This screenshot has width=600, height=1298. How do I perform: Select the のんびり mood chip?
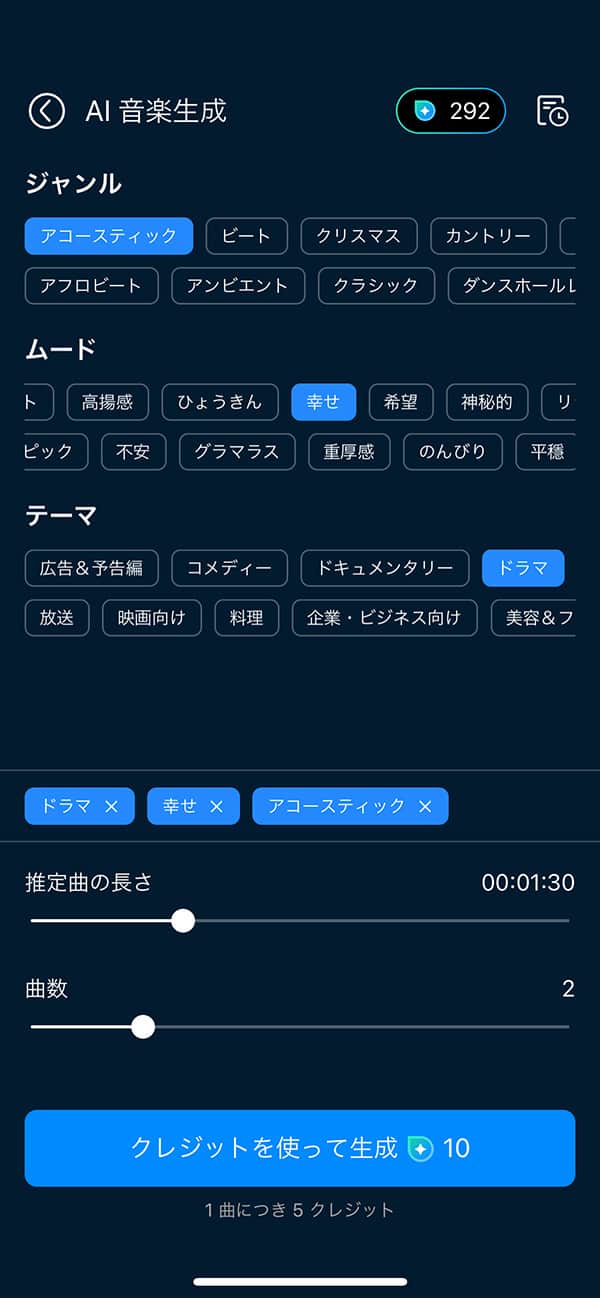point(452,452)
